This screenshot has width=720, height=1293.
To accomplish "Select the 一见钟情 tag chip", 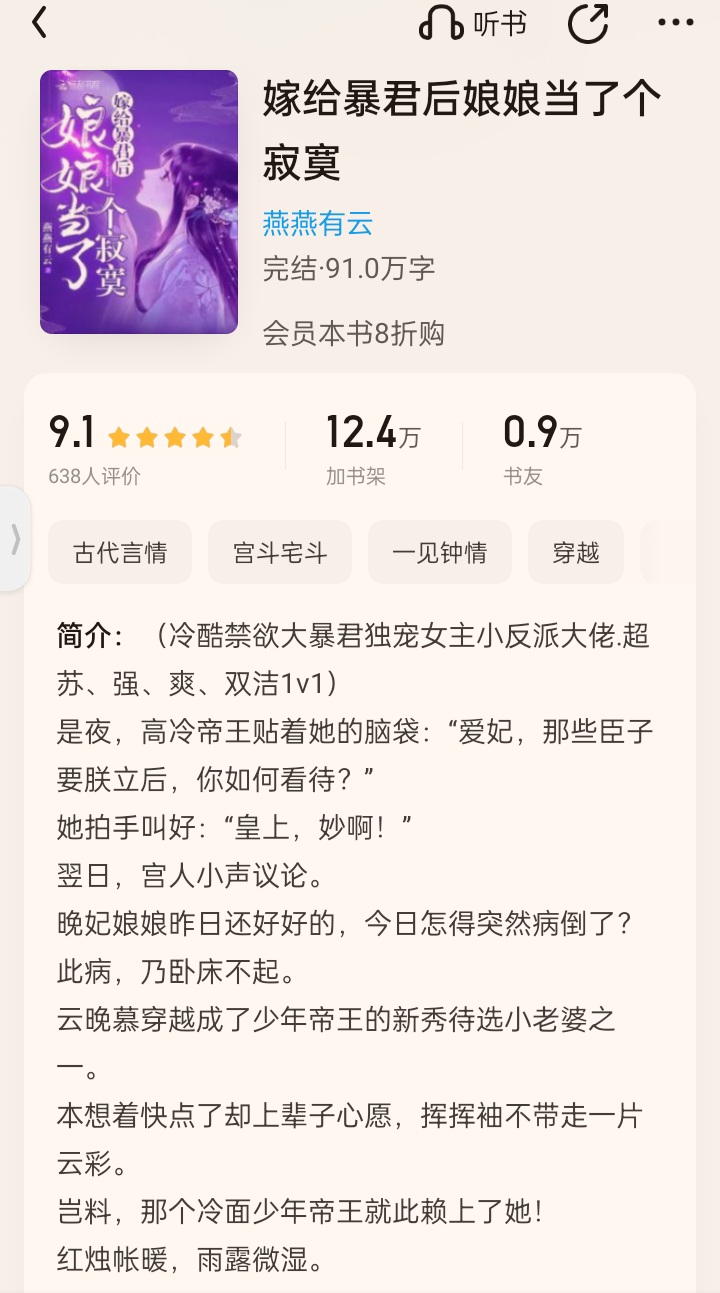I will 440,552.
